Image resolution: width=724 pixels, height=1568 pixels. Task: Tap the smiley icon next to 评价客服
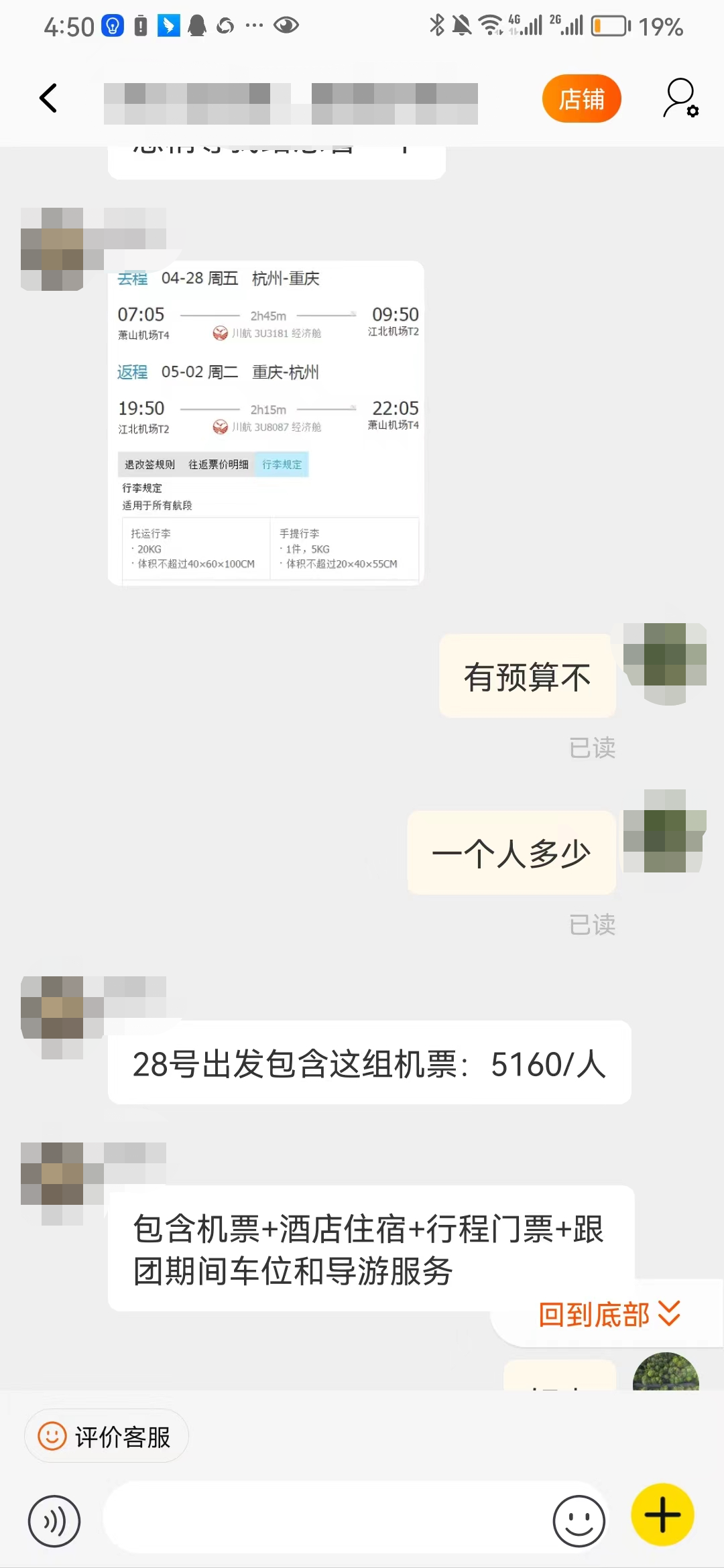(x=53, y=1436)
